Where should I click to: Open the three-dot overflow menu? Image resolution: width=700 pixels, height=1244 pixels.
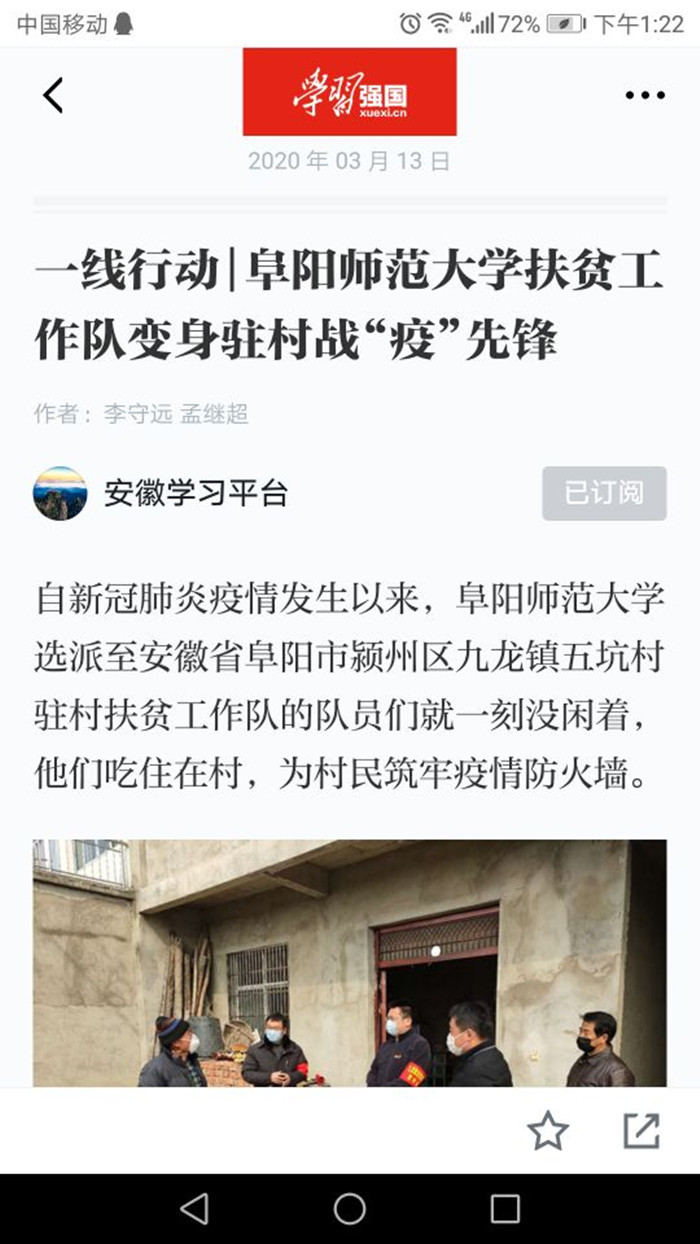point(644,96)
